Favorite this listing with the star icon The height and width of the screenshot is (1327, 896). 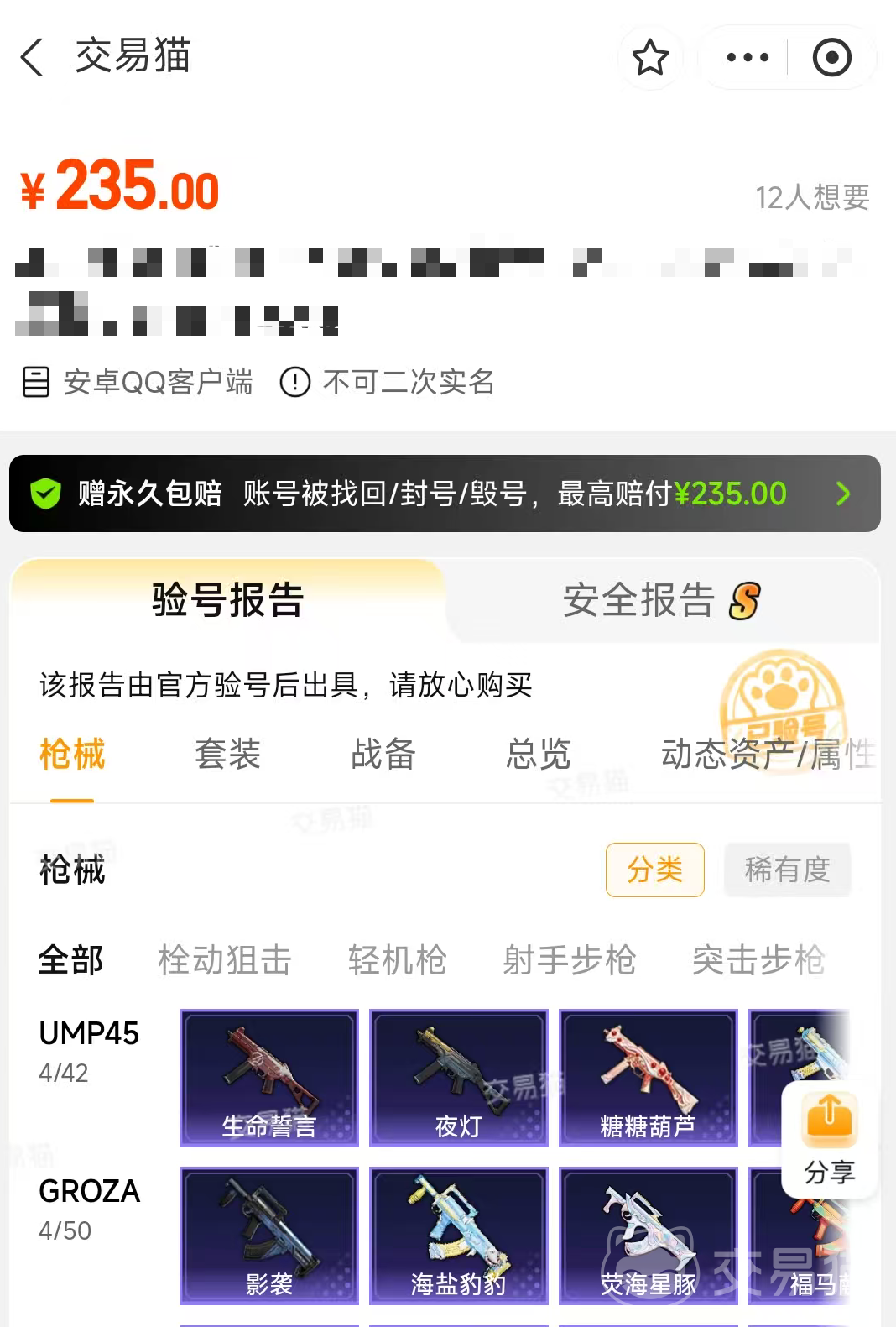coord(650,57)
